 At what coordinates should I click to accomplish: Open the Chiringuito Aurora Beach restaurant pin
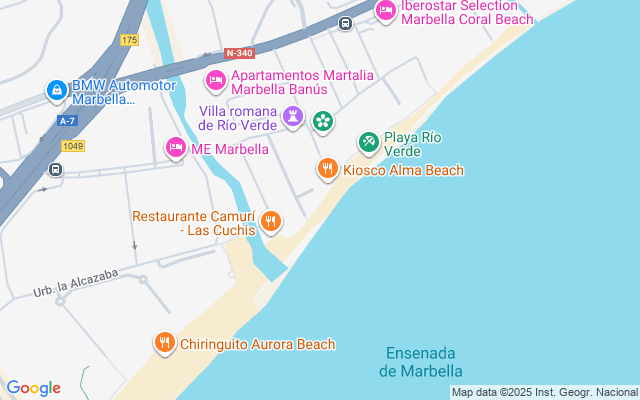[x=165, y=343]
